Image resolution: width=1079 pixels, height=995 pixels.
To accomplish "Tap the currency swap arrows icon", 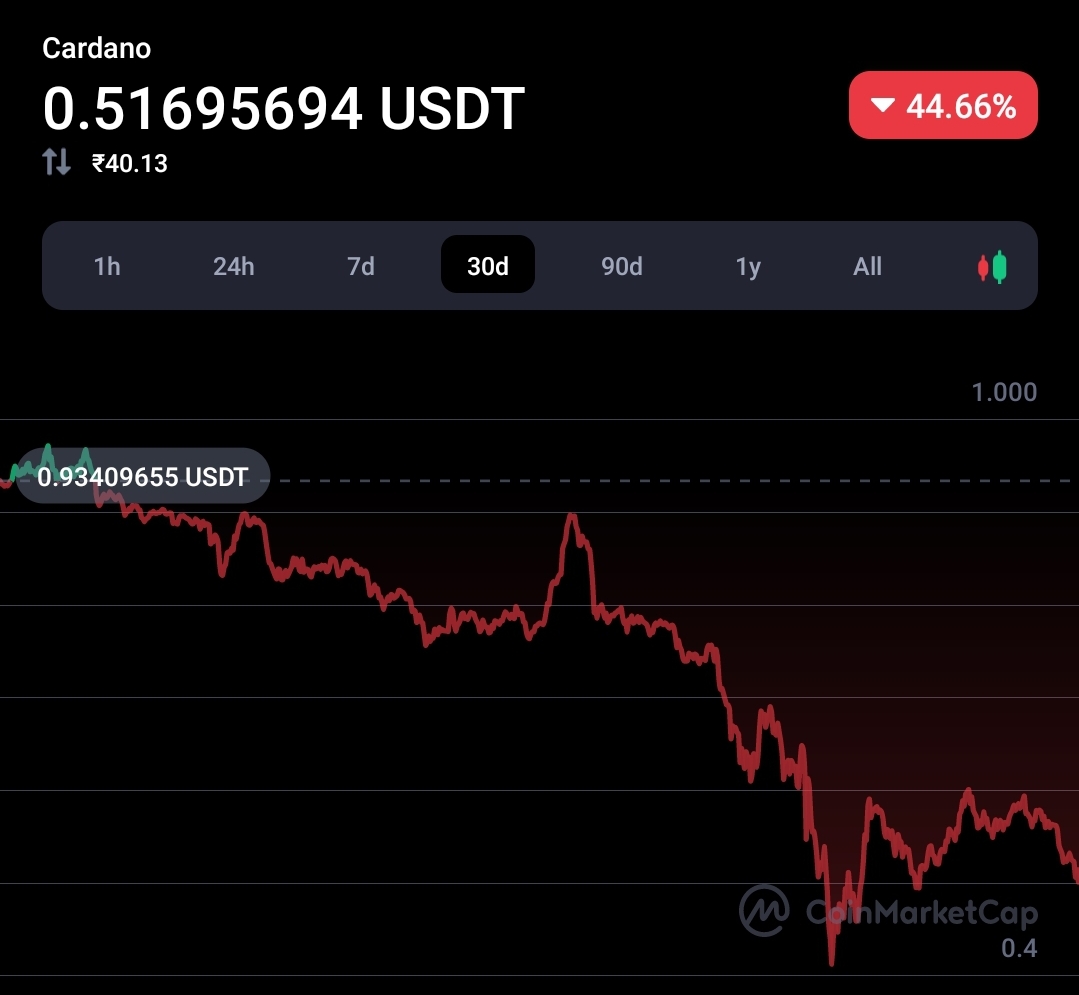I will 56,162.
